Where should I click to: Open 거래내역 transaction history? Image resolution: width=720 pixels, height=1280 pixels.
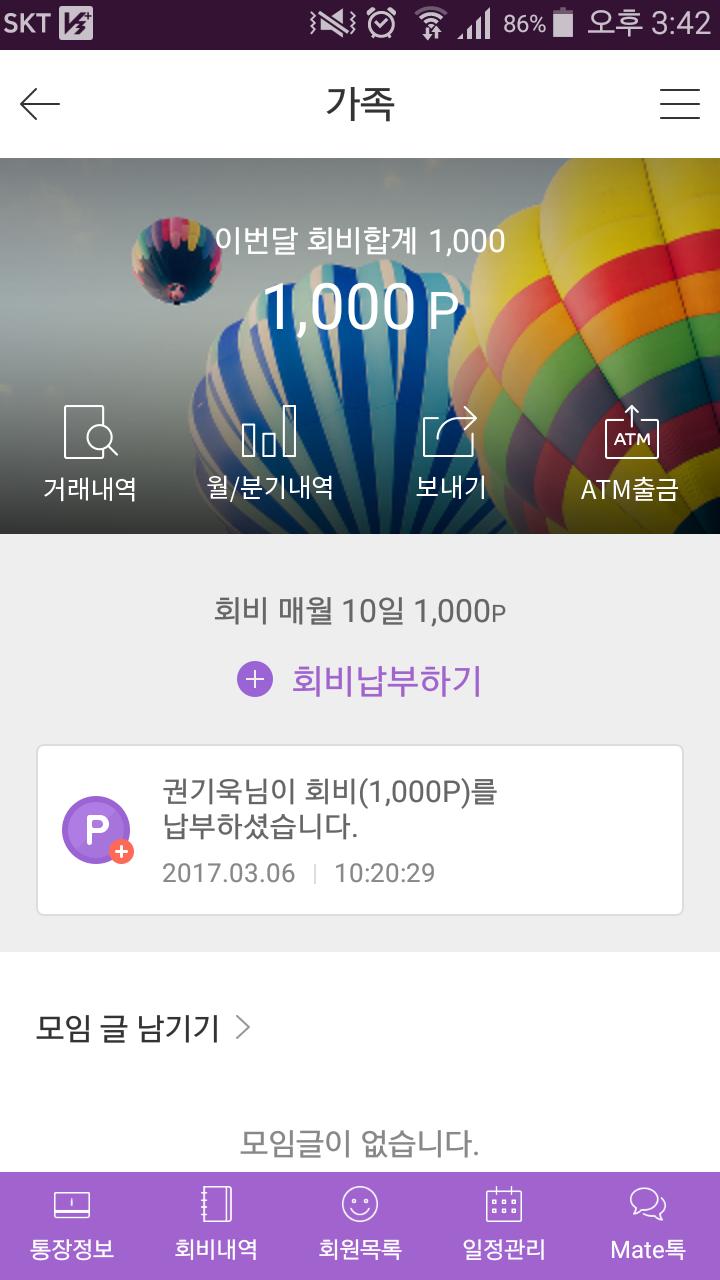pos(90,453)
